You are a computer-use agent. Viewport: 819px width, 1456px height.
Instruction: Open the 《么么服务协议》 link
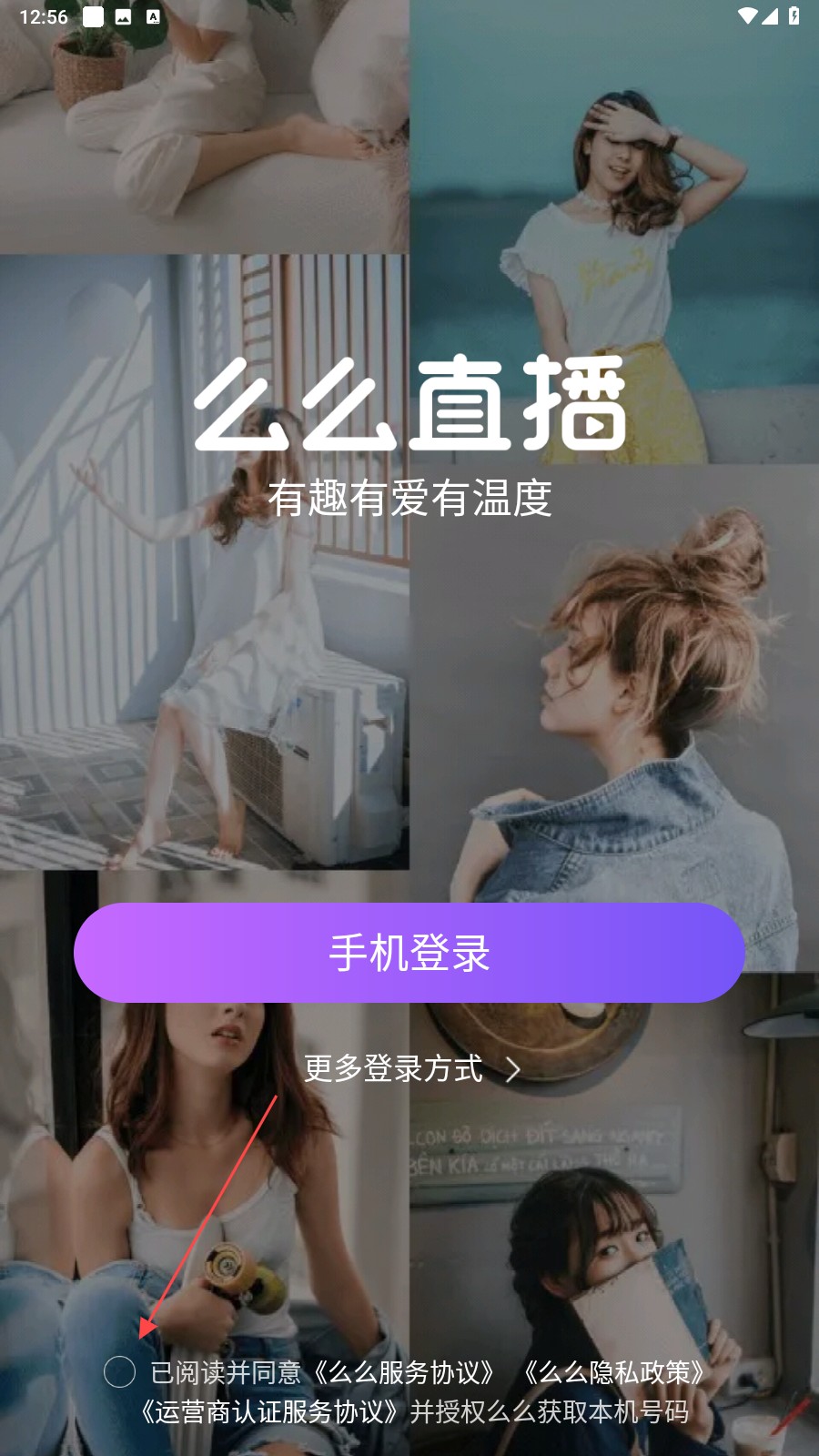tap(403, 1372)
